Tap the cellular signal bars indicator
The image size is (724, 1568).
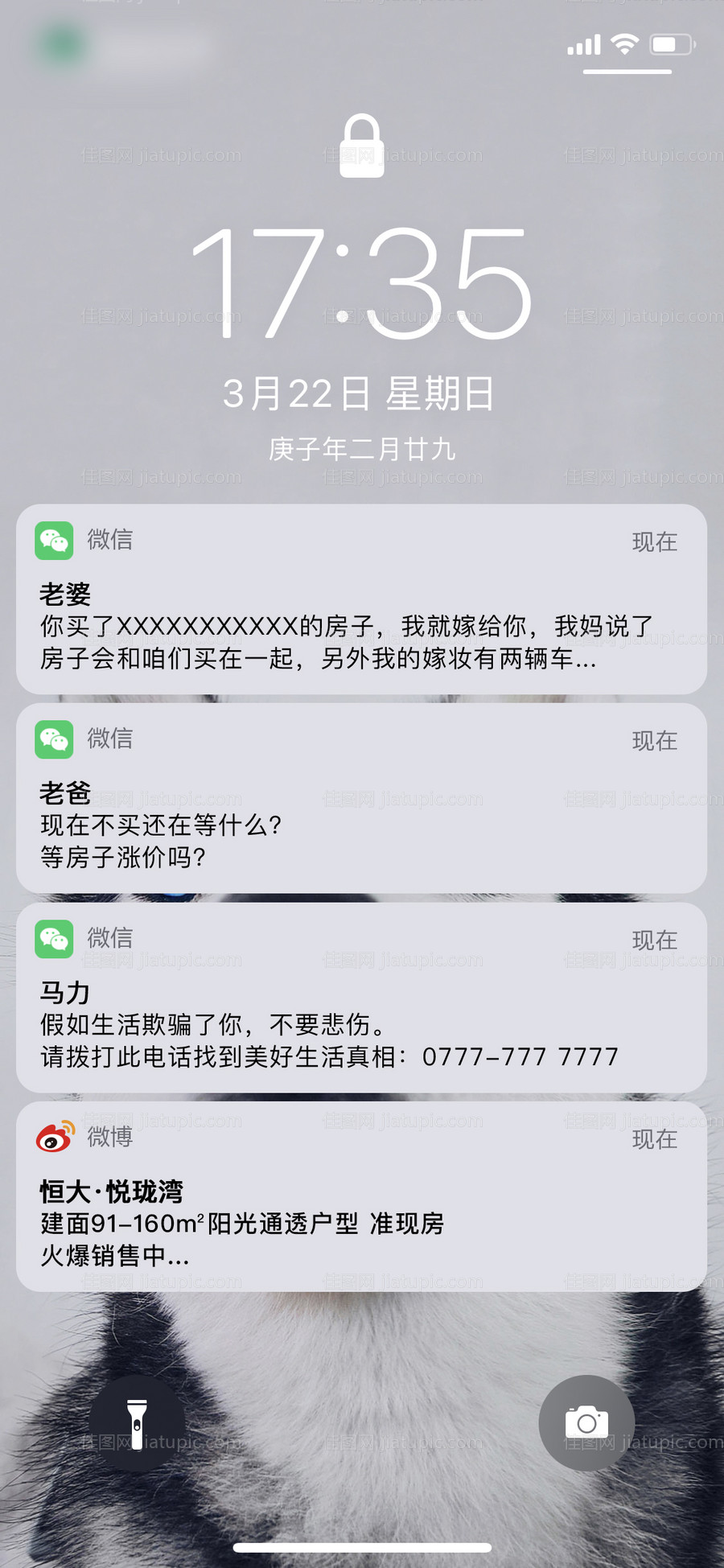coord(584,44)
